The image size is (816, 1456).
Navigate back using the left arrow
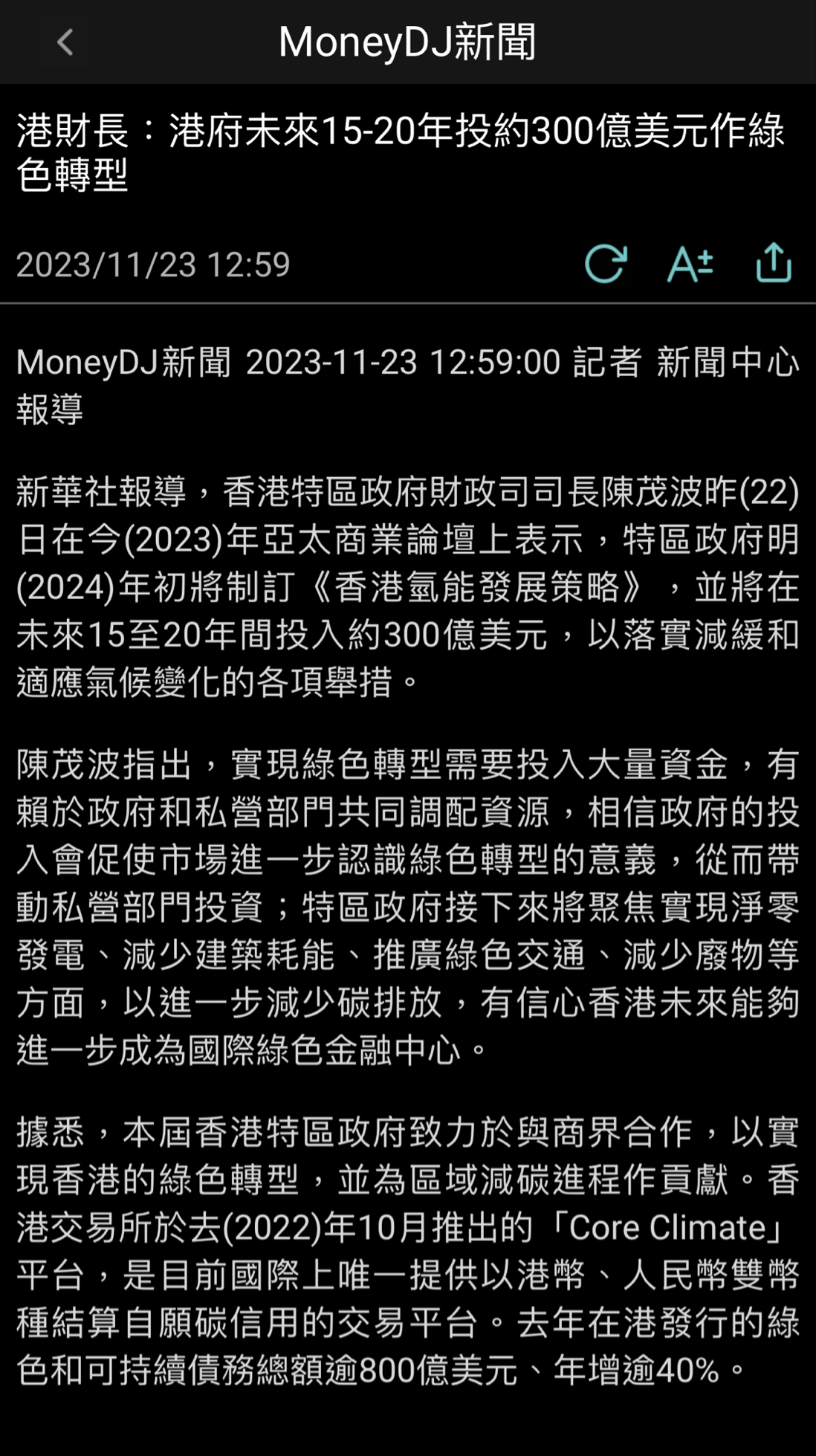point(64,42)
